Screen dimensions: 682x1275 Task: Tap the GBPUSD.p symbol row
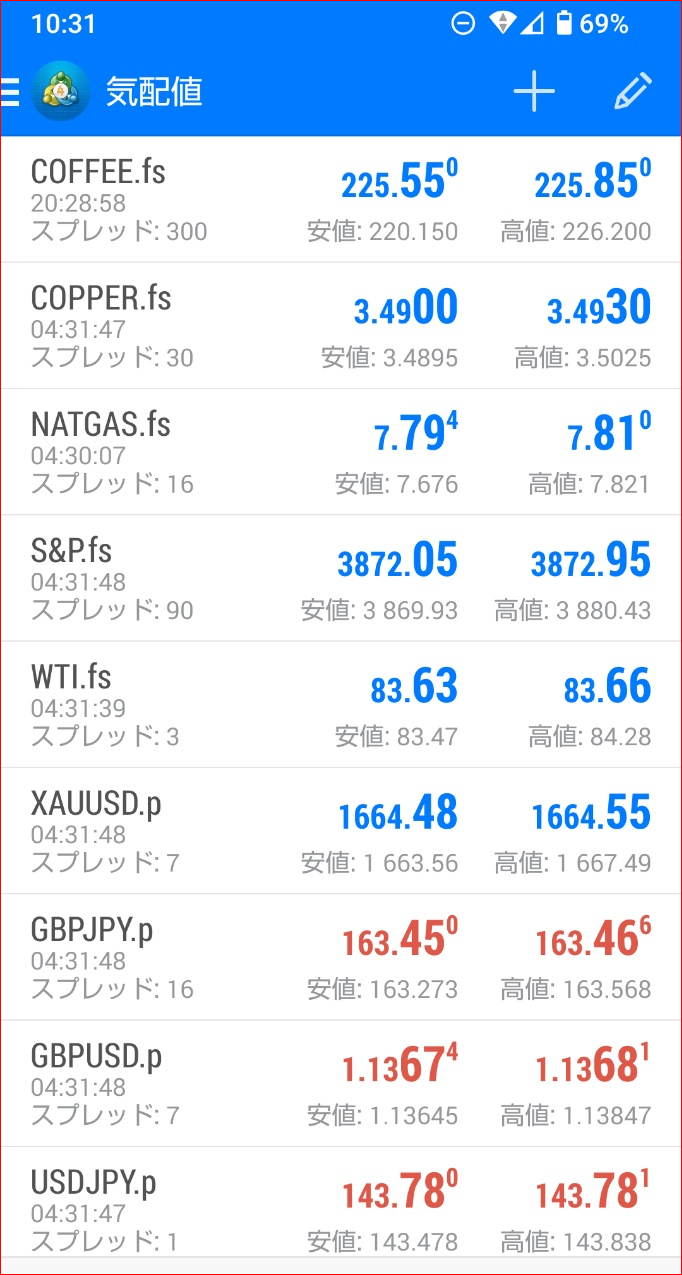click(340, 1083)
